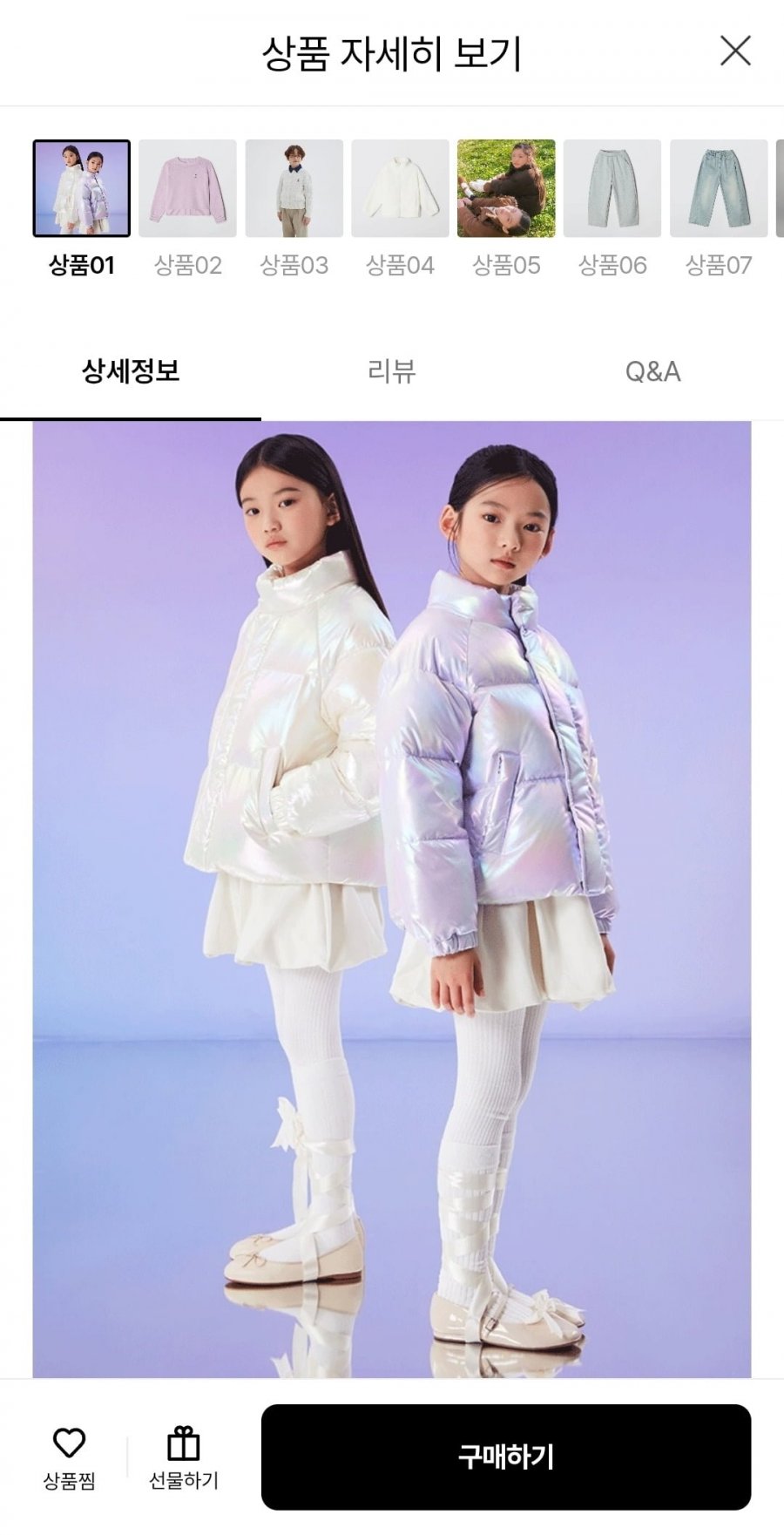Screen dimensions: 784x1535
Task: Tap the 구매하기 purchase button
Action: 506,1457
